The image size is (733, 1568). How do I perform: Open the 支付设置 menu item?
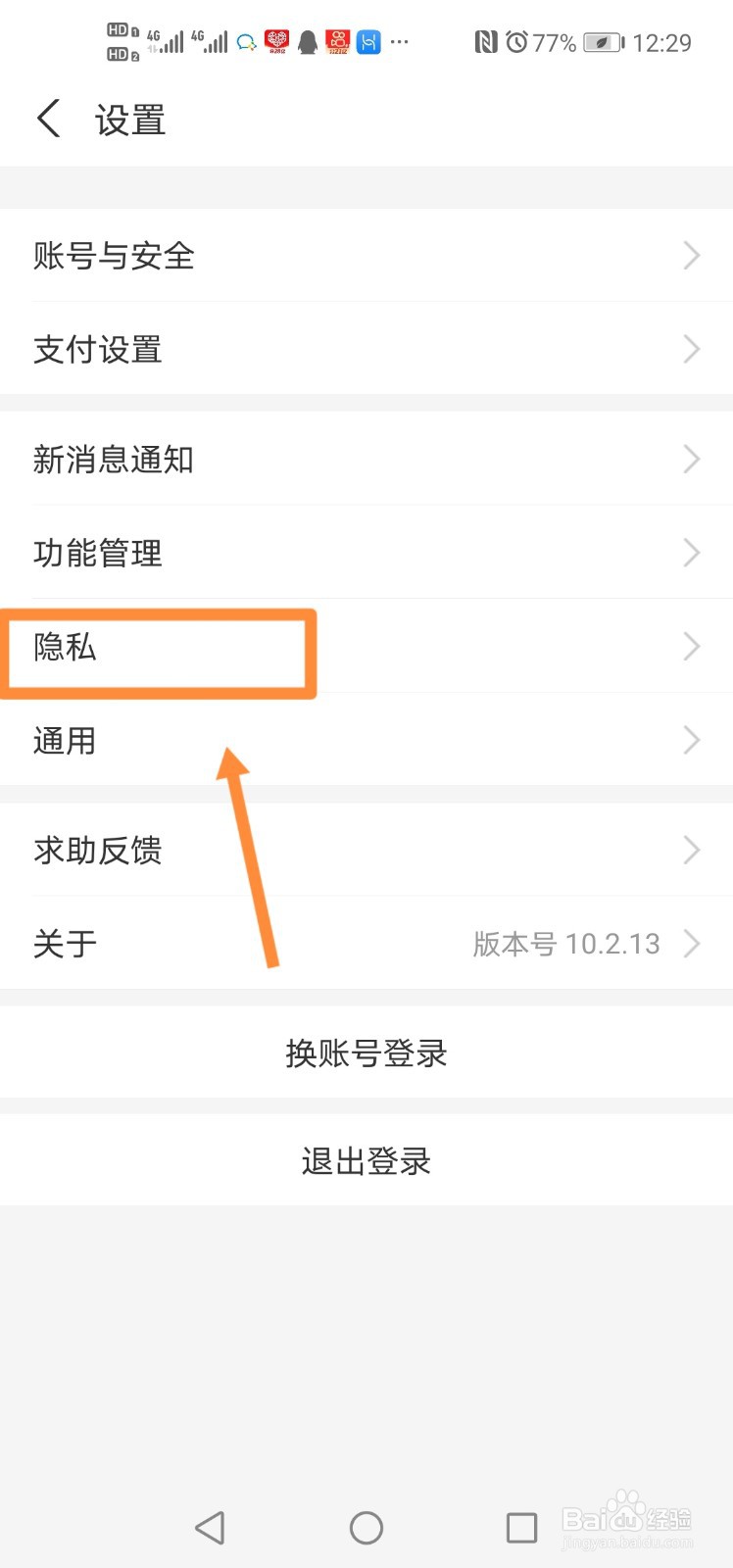pyautogui.click(x=366, y=350)
